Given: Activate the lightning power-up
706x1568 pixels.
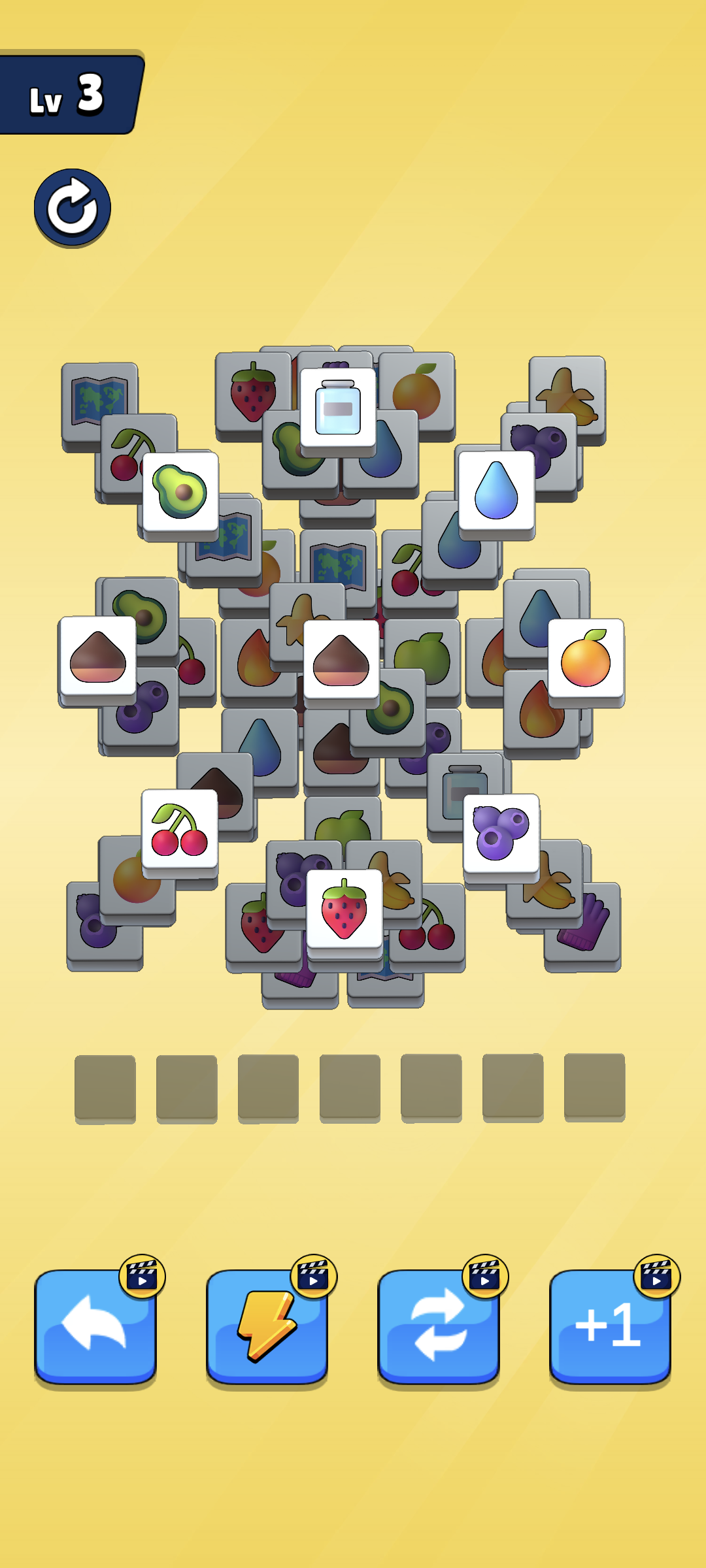Looking at the screenshot, I should [268, 1325].
